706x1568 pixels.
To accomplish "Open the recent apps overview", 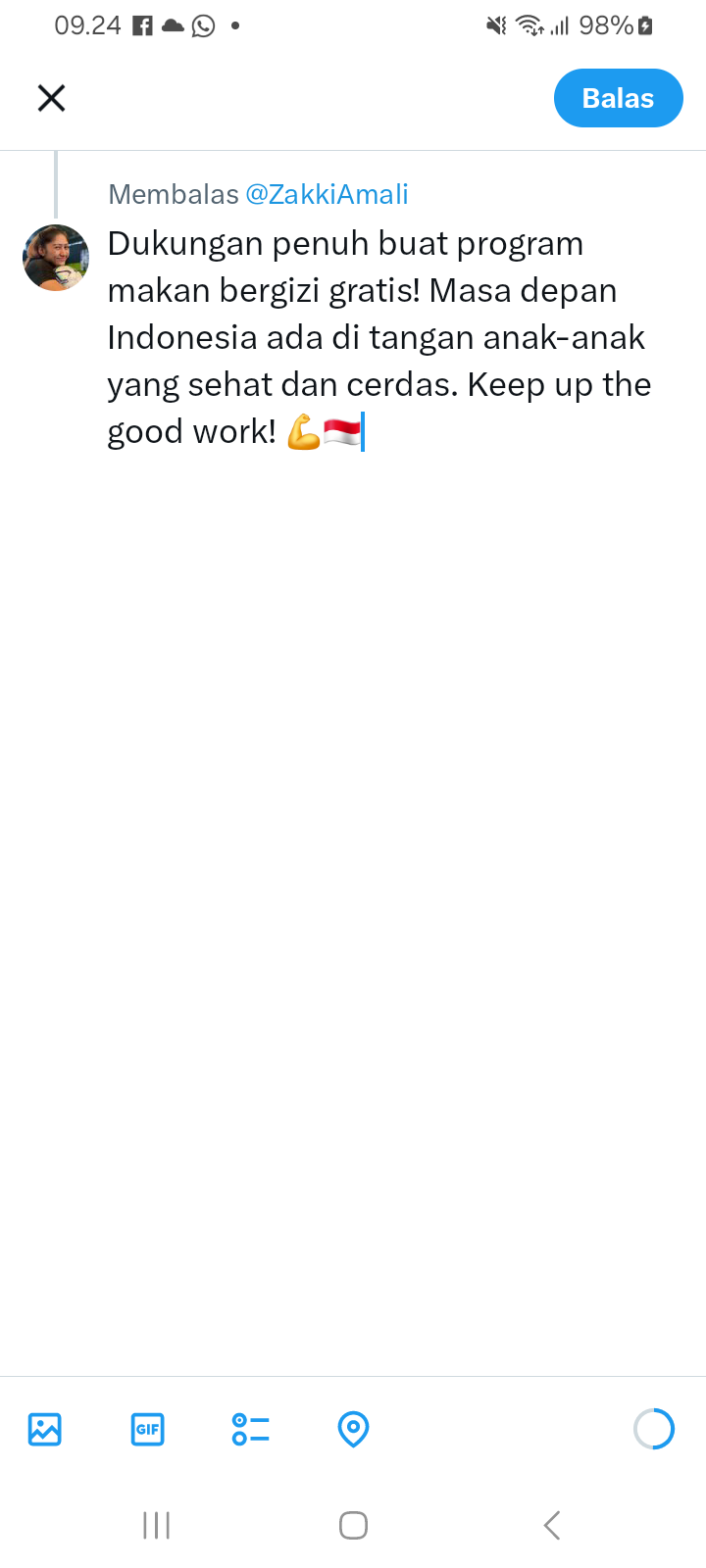I will (156, 1525).
